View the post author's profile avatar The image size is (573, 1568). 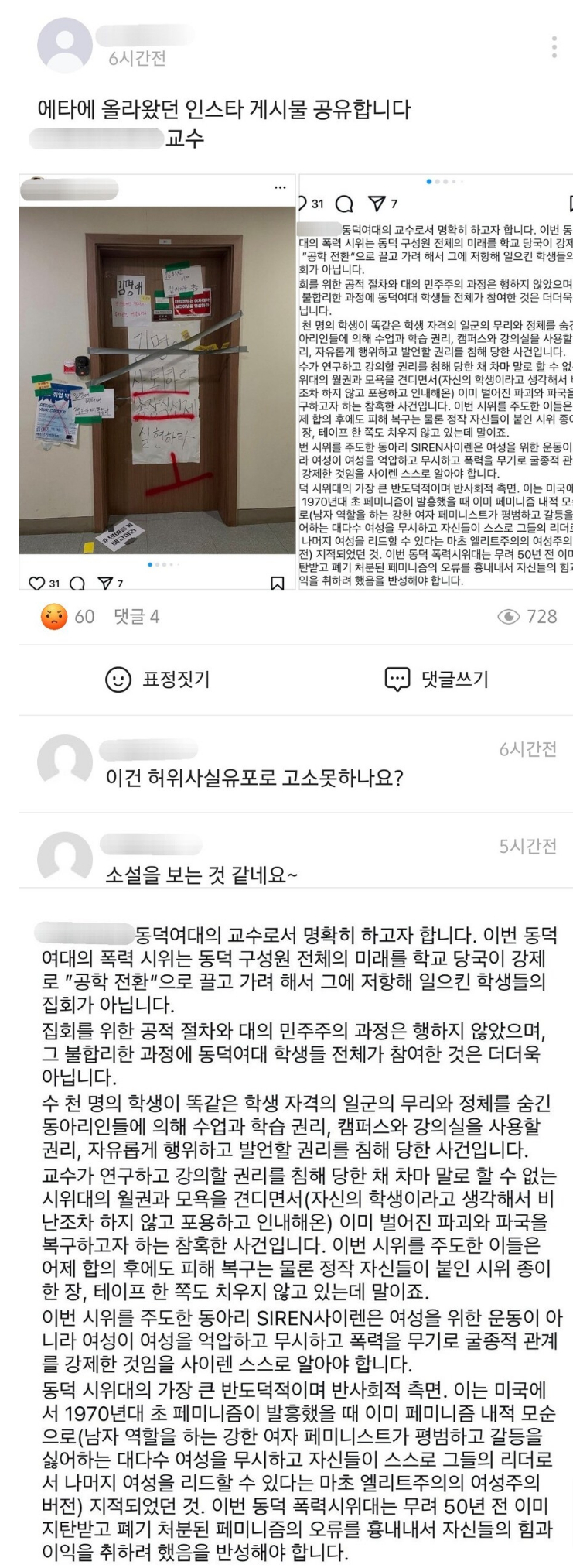click(65, 45)
